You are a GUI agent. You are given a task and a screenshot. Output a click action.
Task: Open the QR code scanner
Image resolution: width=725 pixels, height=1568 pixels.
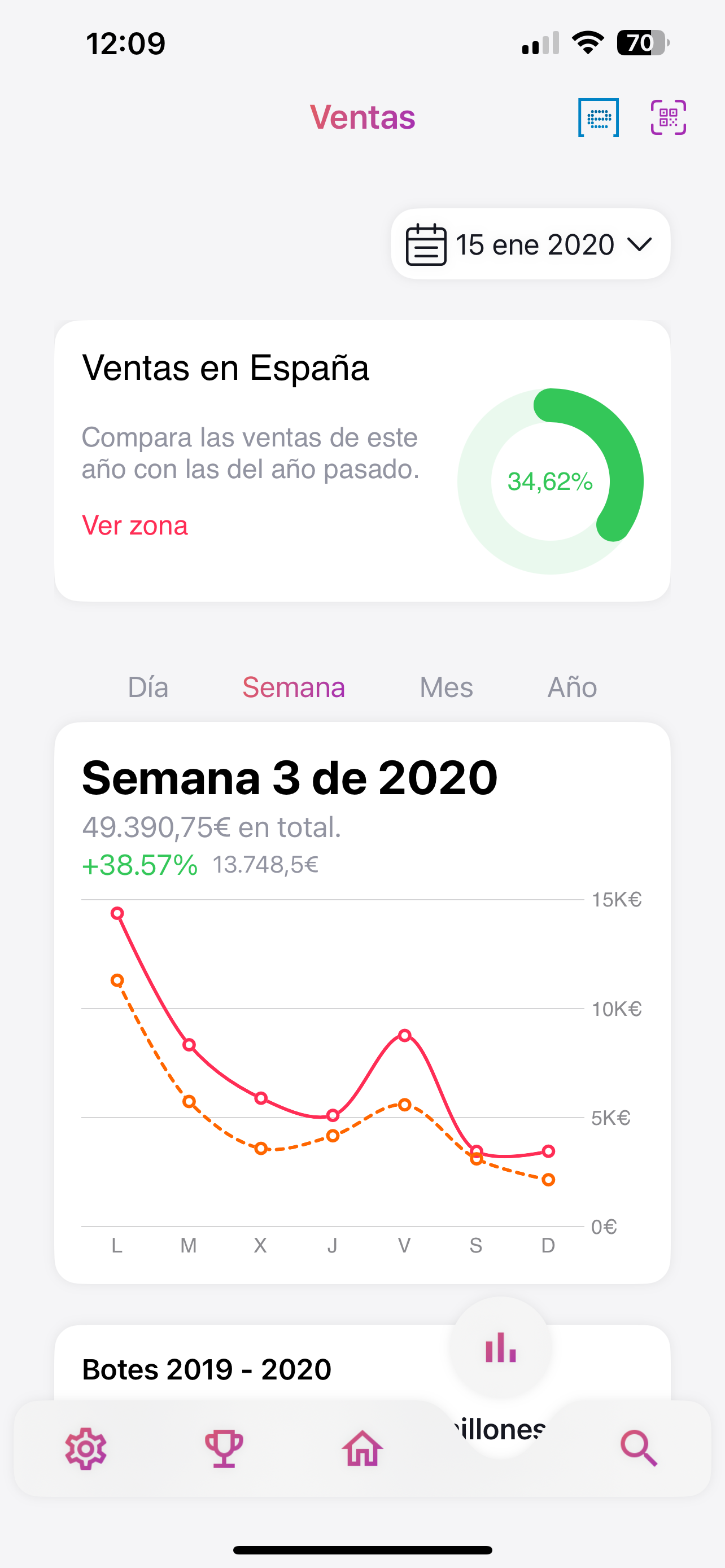[668, 117]
